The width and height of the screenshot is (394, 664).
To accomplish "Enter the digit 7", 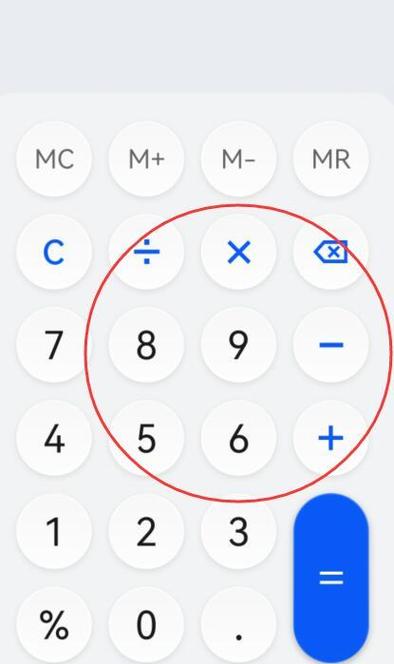I will (x=54, y=345).
